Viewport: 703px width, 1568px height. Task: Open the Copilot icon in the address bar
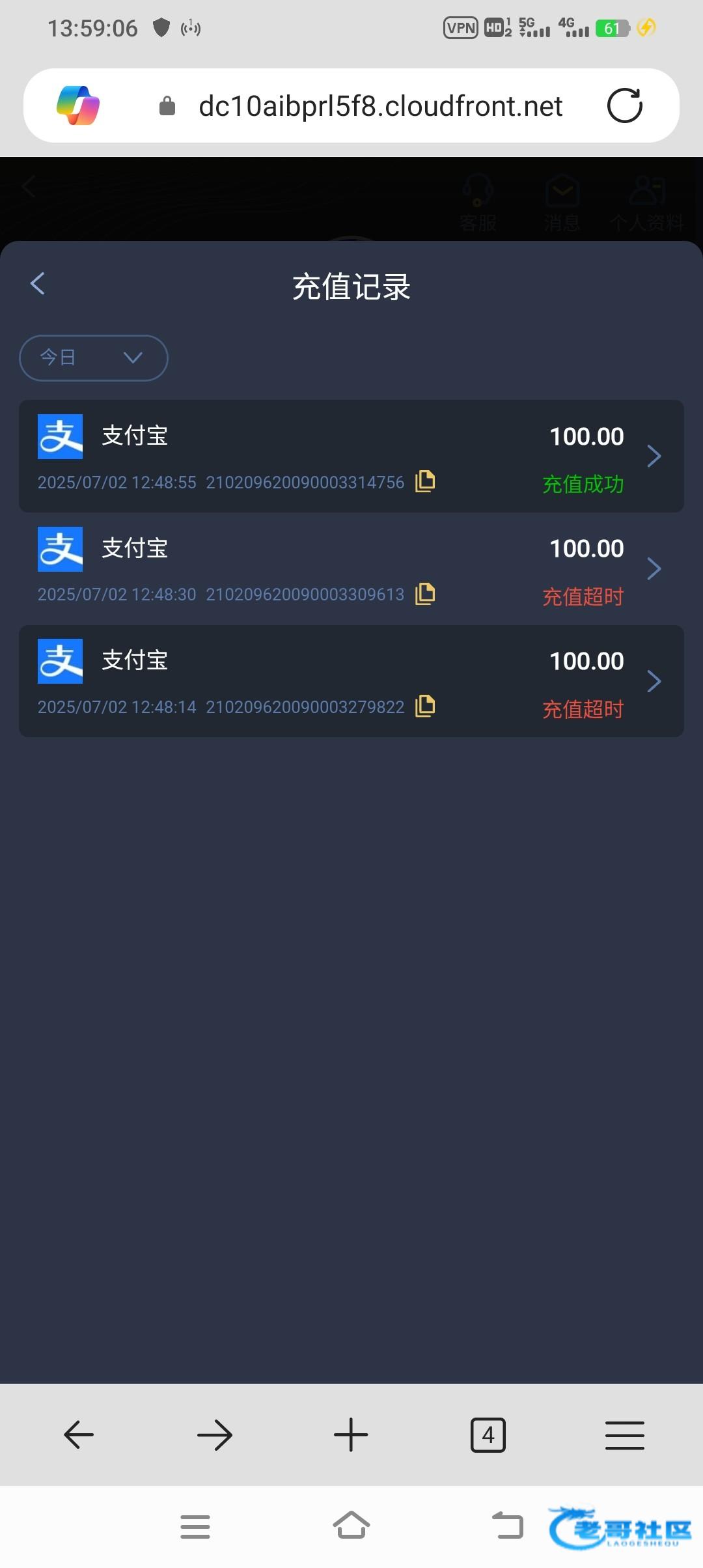(x=78, y=105)
